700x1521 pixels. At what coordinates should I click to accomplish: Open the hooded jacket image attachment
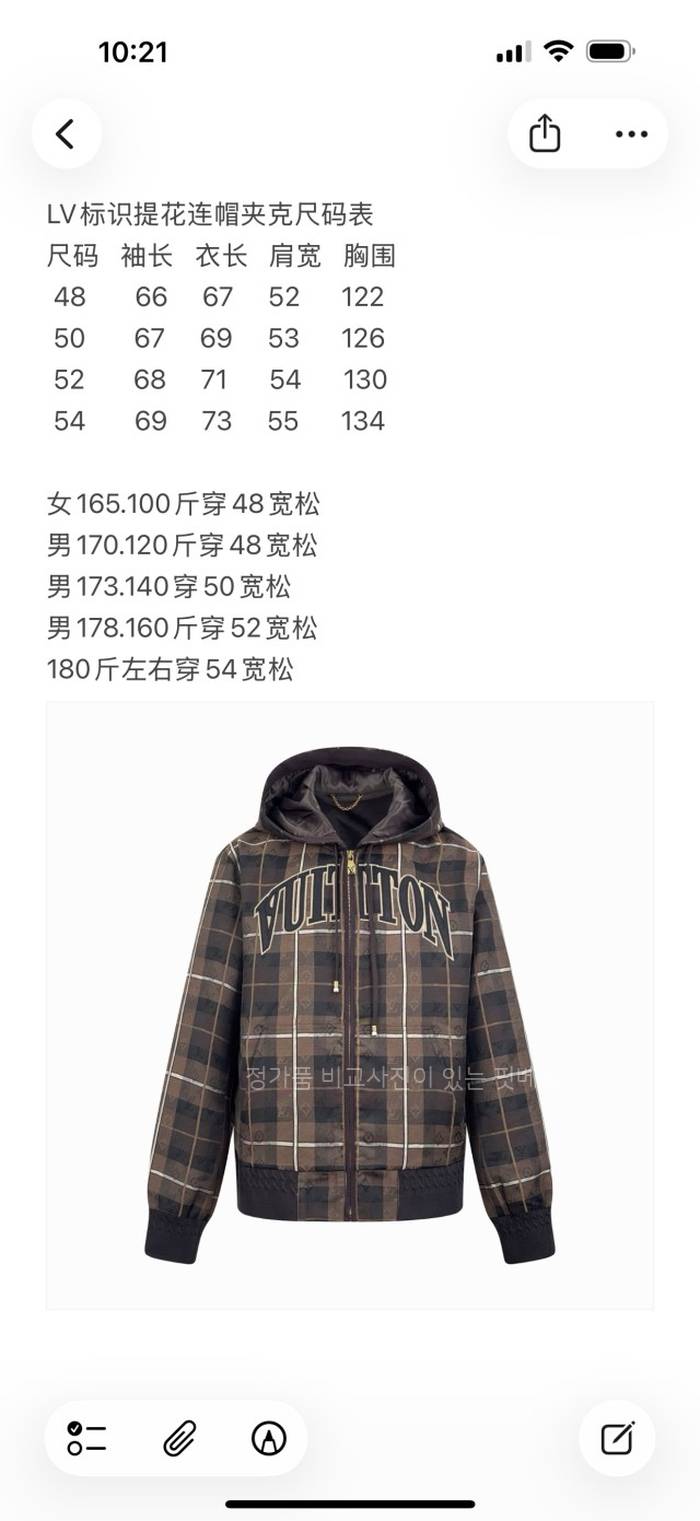[350, 1005]
